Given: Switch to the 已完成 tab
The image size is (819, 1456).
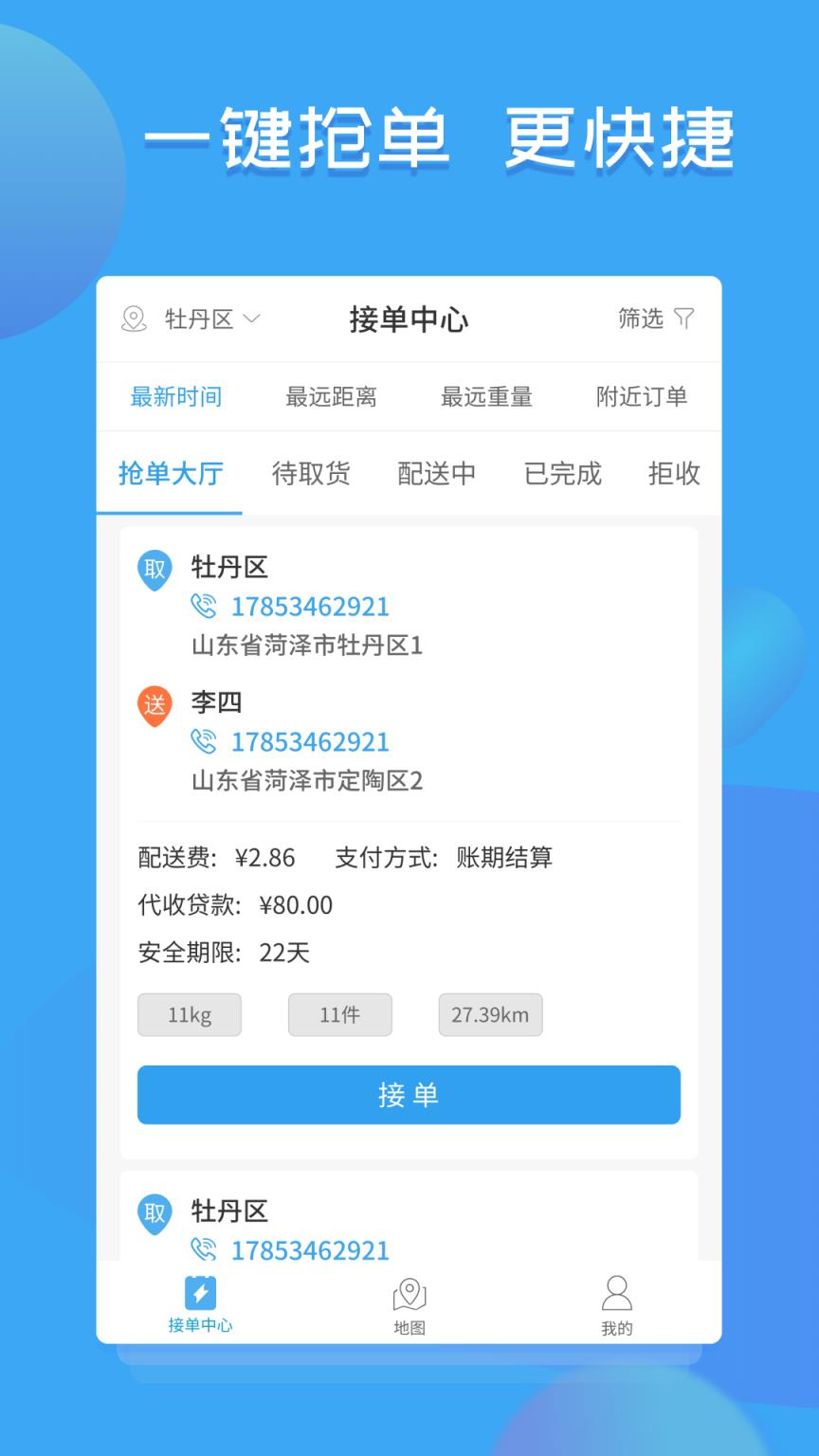Looking at the screenshot, I should 561,474.
